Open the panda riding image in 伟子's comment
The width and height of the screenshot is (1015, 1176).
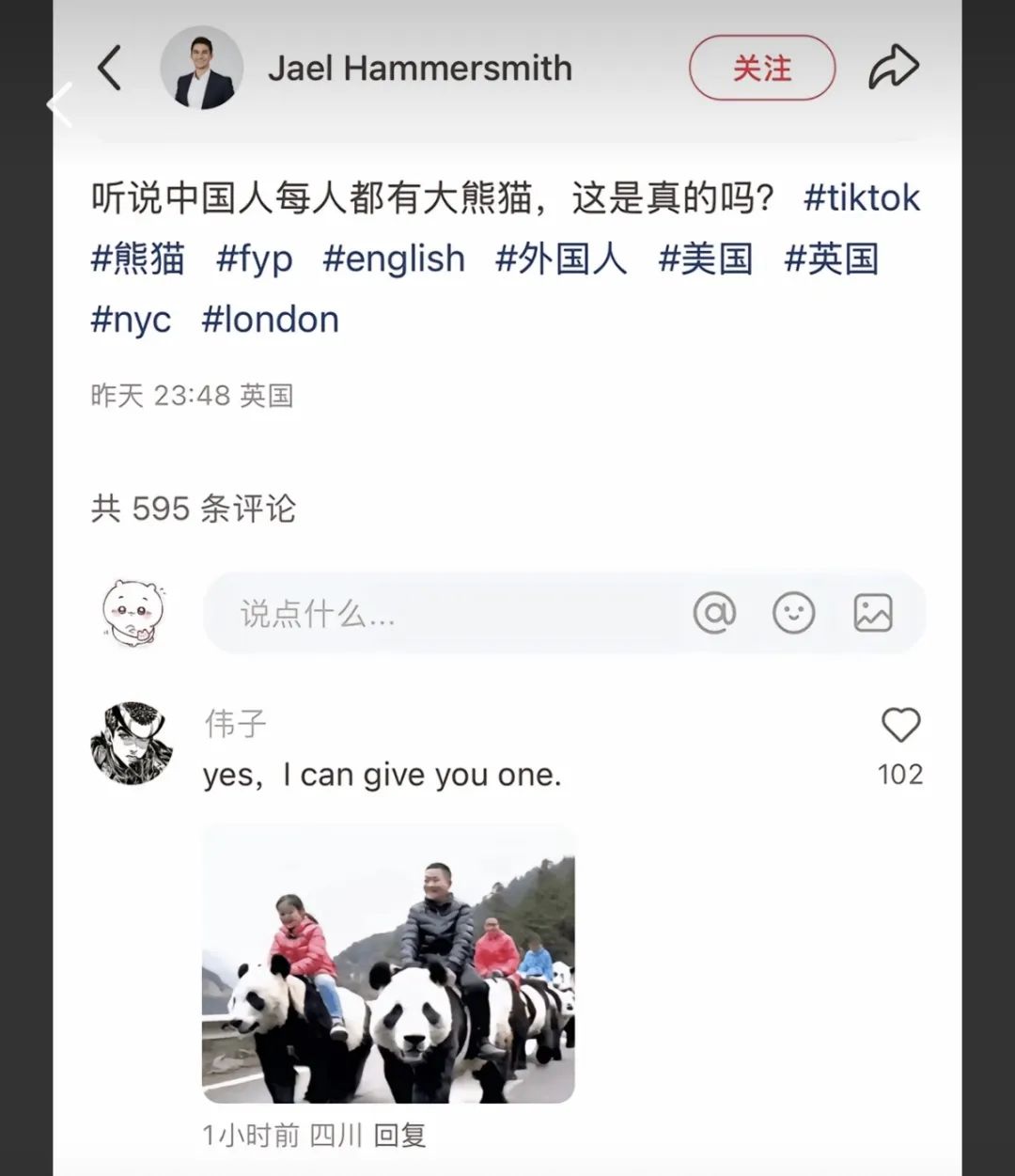pos(388,965)
